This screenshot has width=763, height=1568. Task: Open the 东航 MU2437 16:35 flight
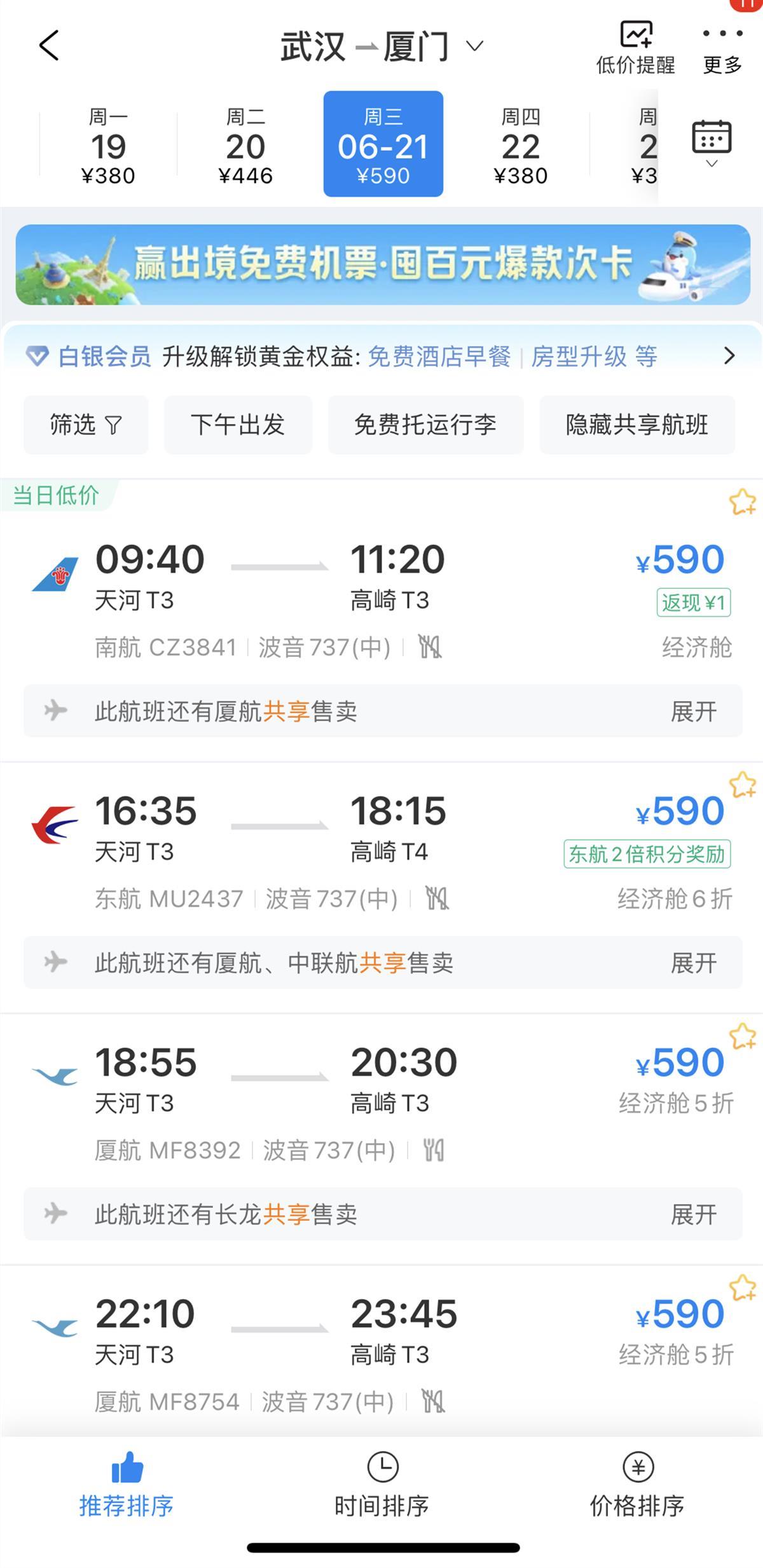click(x=381, y=852)
